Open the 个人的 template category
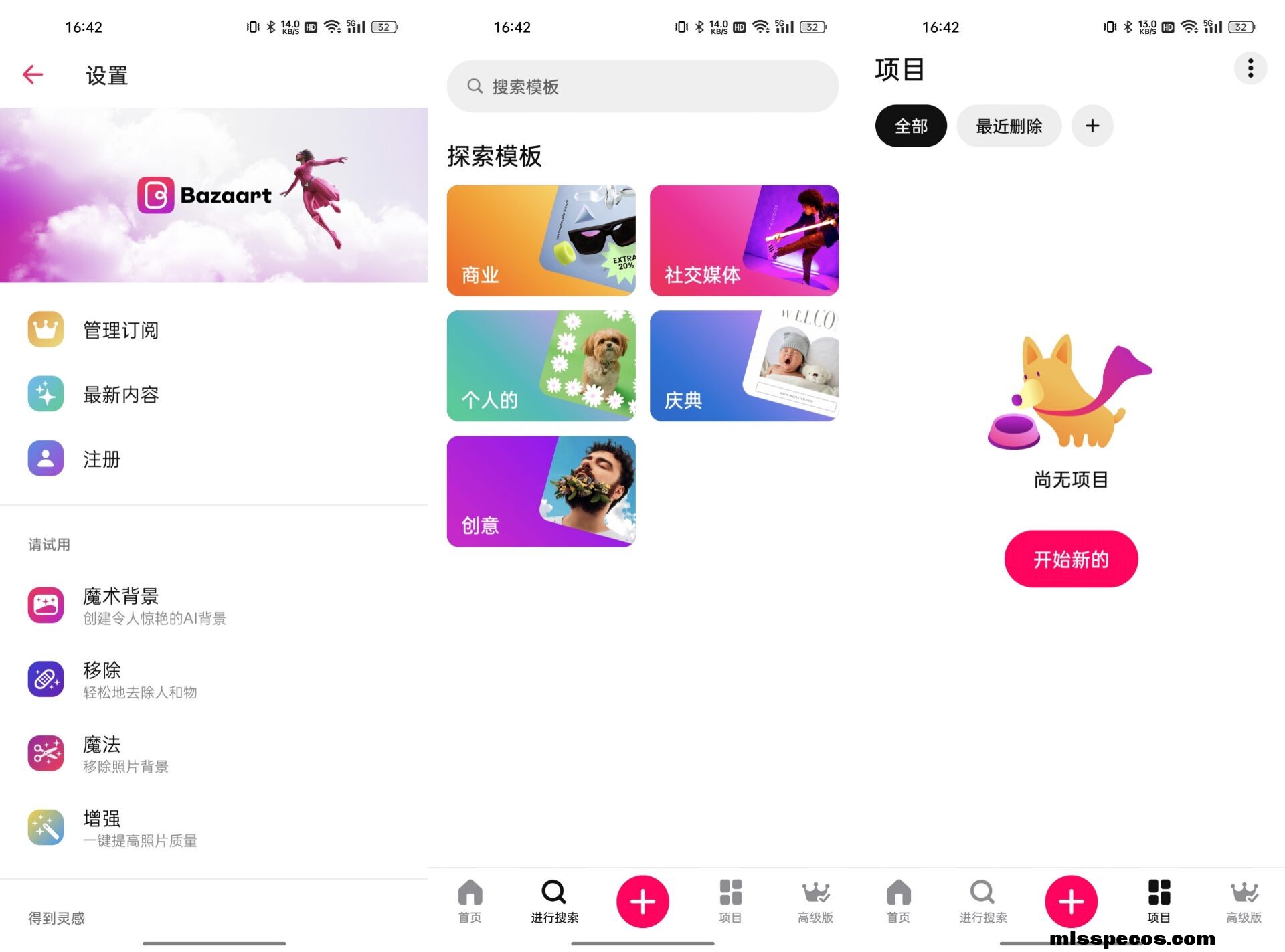 [x=541, y=365]
